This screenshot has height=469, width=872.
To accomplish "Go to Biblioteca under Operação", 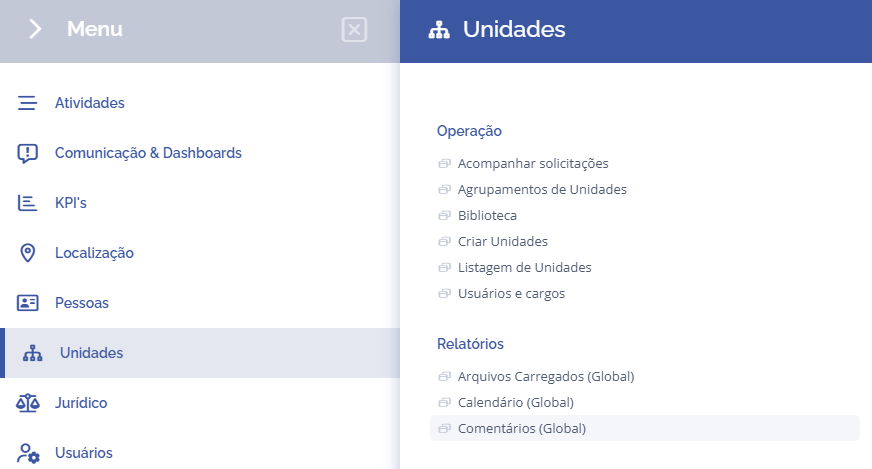I will click(487, 215).
